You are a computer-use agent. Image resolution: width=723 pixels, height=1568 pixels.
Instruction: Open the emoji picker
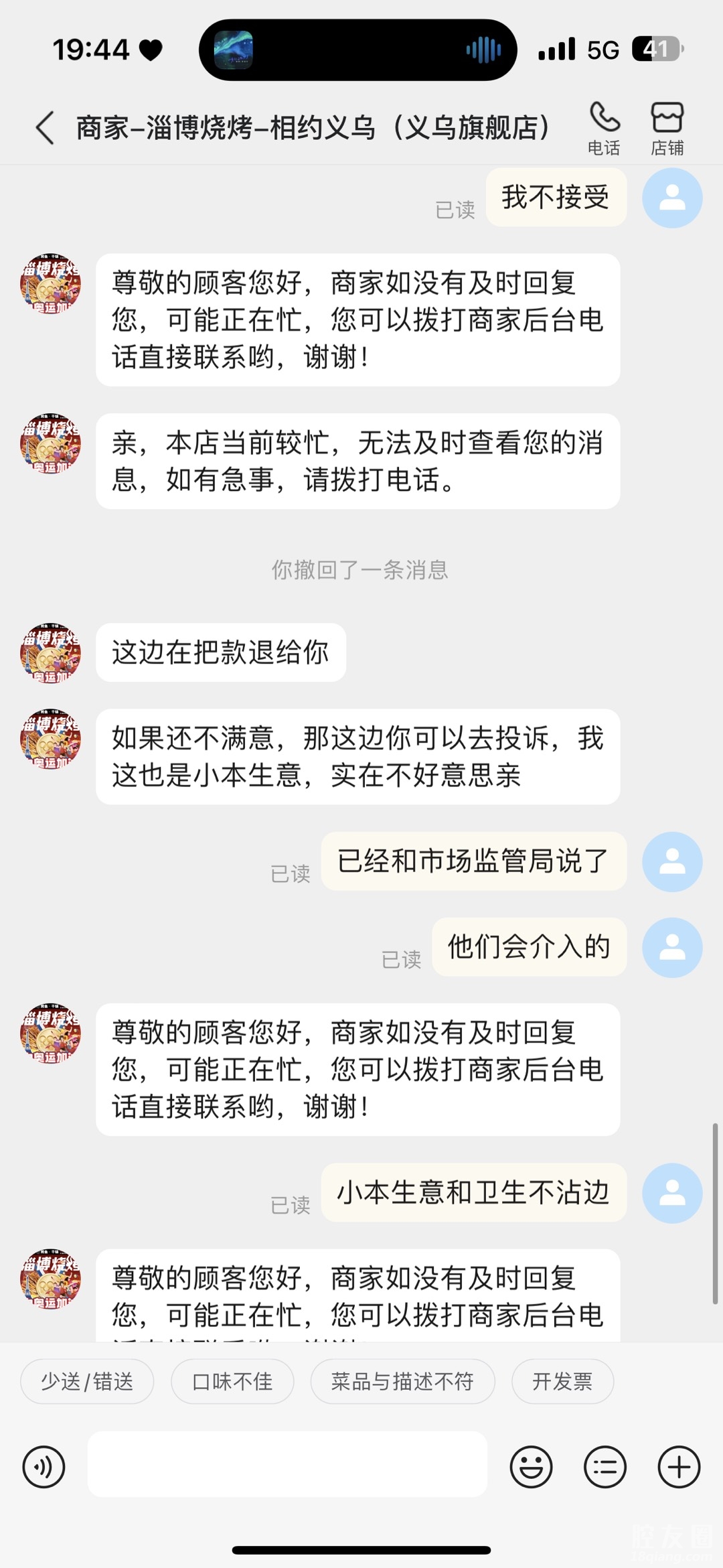click(531, 1466)
